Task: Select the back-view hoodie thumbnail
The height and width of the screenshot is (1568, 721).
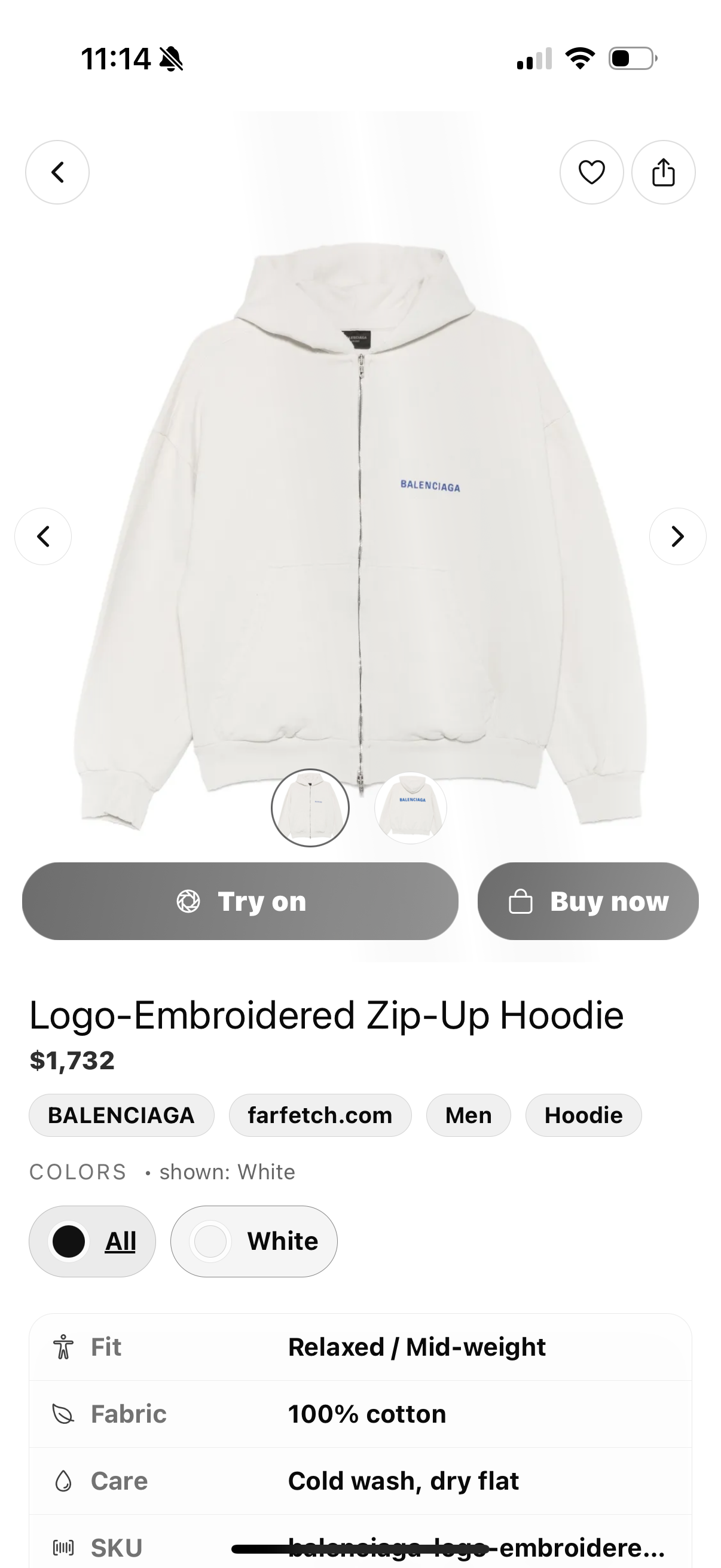Action: tap(411, 808)
